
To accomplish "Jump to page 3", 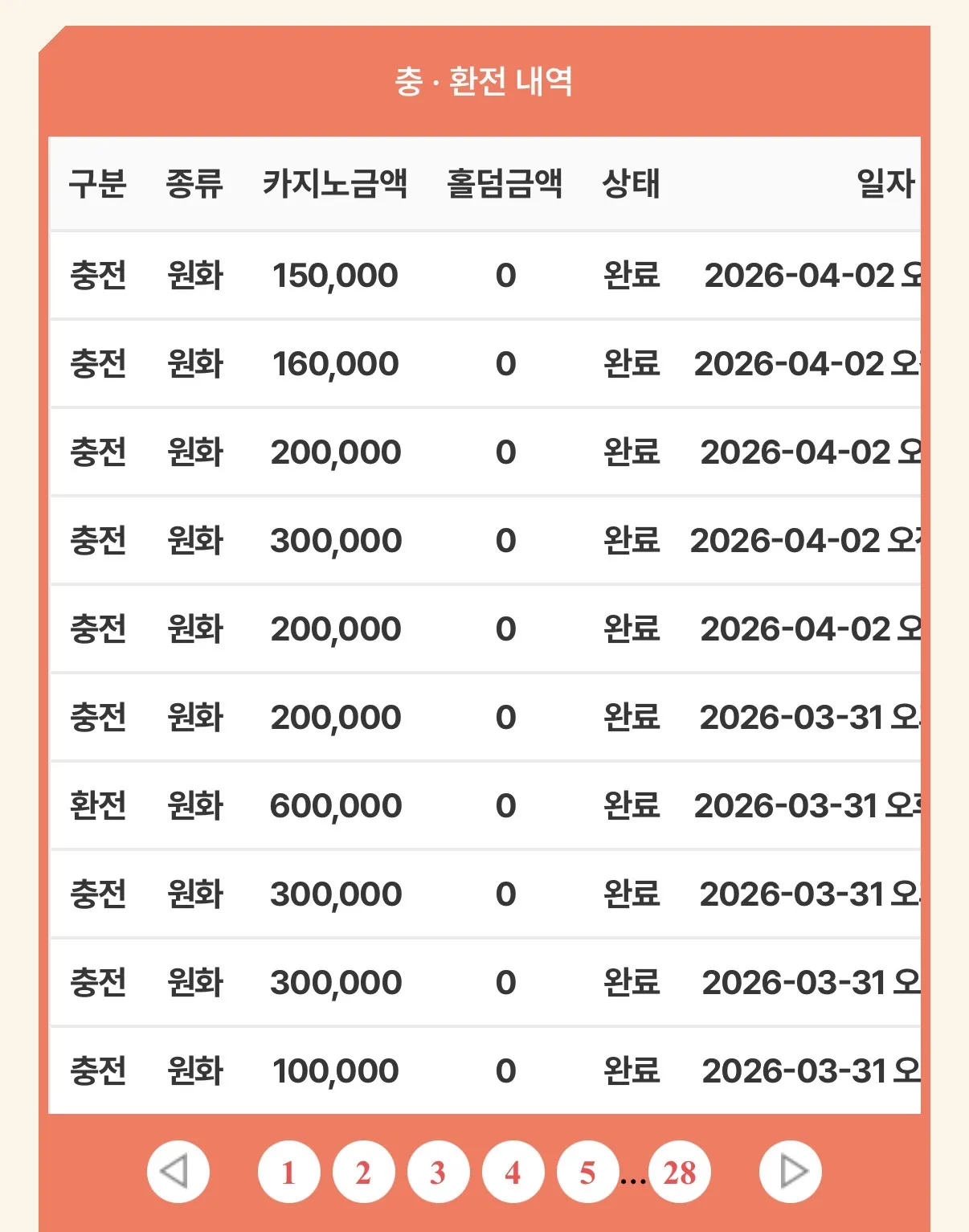I will tap(438, 1172).
